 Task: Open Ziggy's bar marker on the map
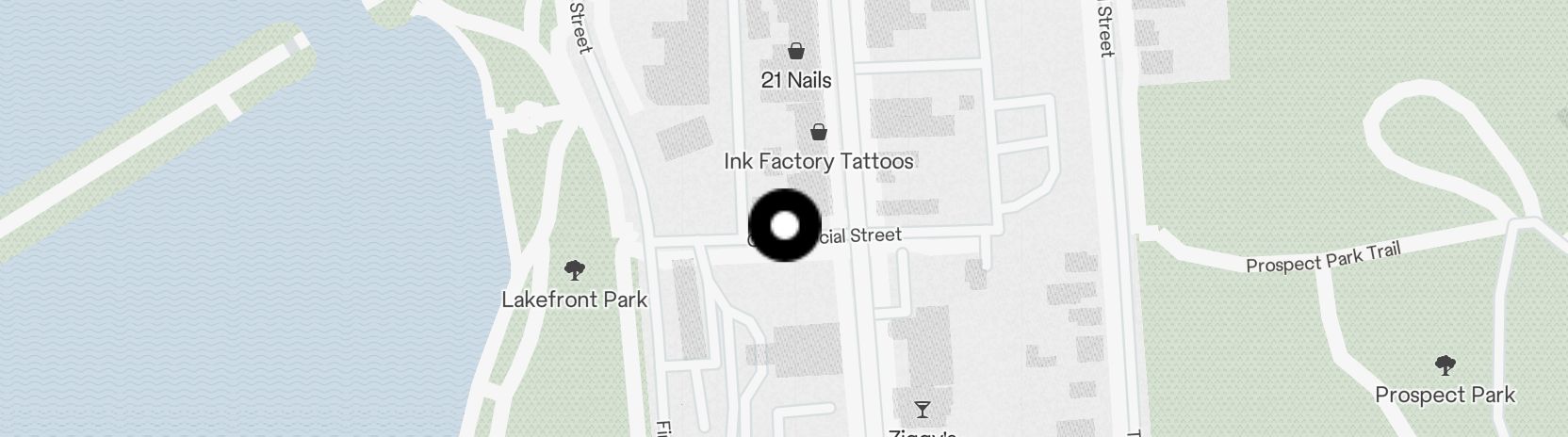pyautogui.click(x=922, y=410)
